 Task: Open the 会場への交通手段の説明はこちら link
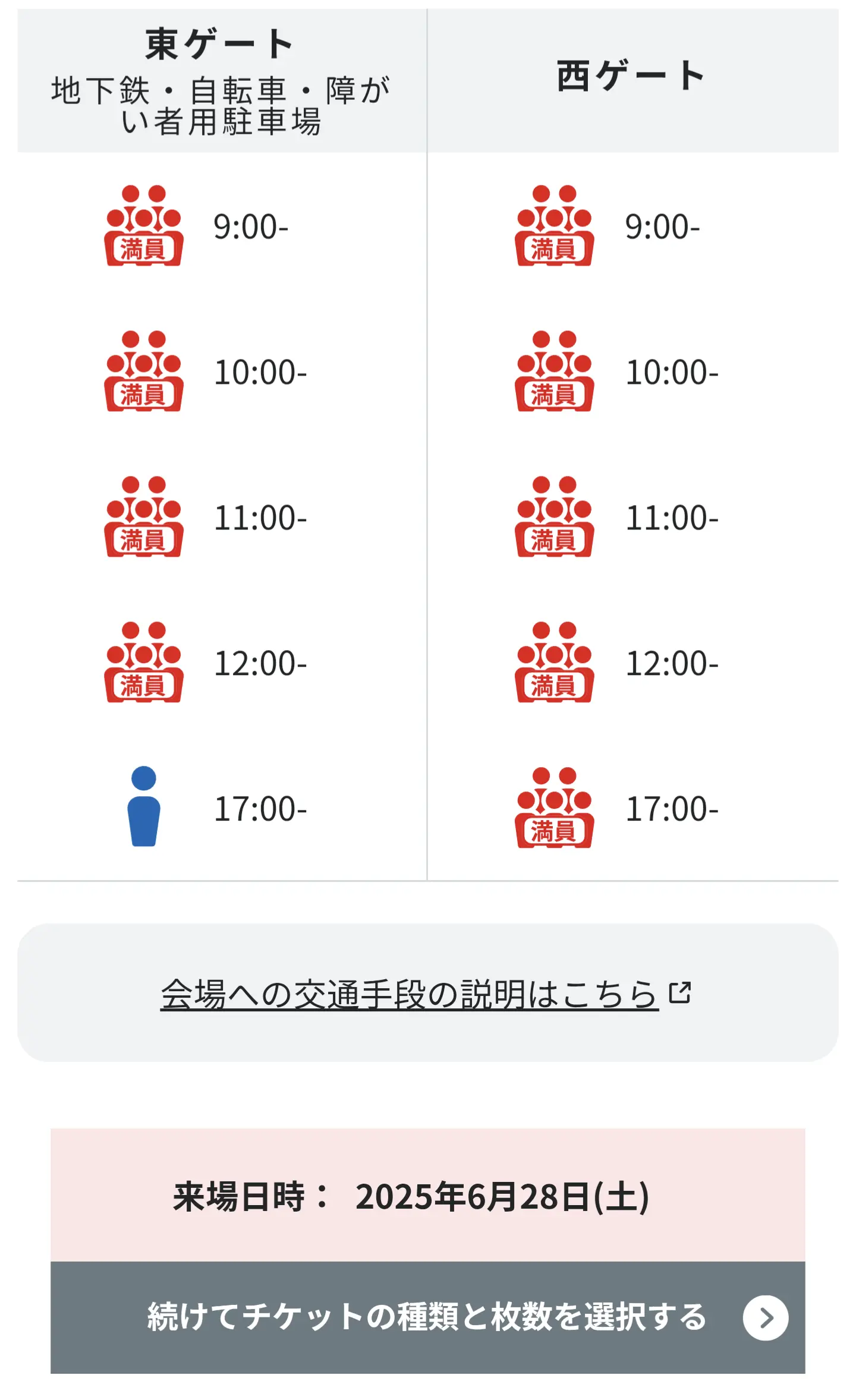(x=426, y=994)
